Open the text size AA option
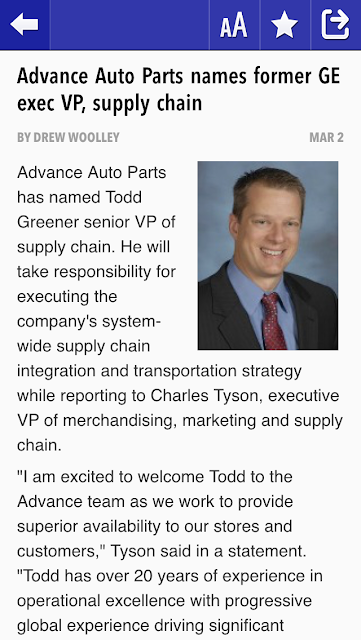Image resolution: width=361 pixels, height=640 pixels. click(234, 25)
